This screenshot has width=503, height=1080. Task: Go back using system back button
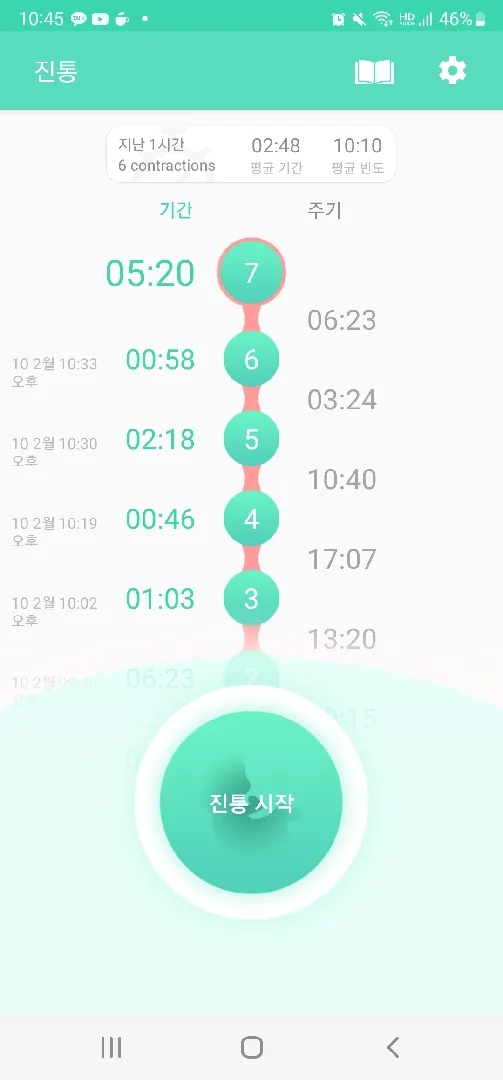point(392,1048)
